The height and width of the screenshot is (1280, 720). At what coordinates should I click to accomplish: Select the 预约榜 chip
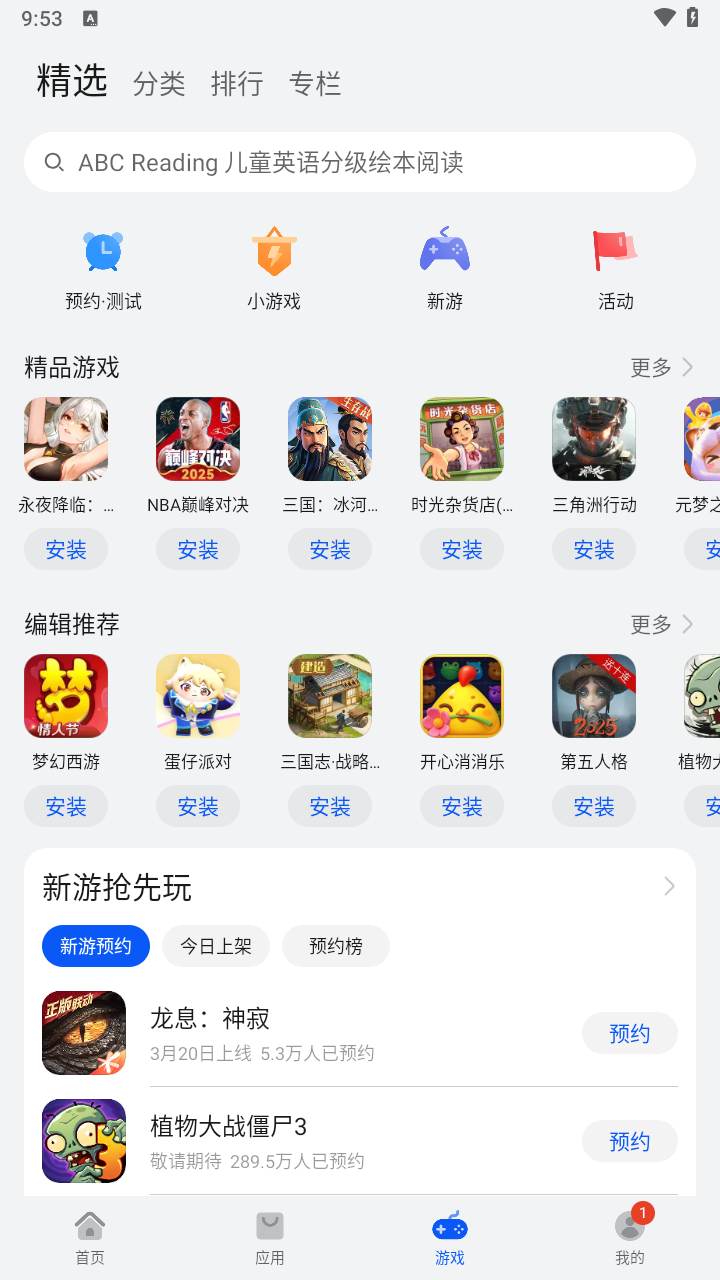tap(336, 946)
